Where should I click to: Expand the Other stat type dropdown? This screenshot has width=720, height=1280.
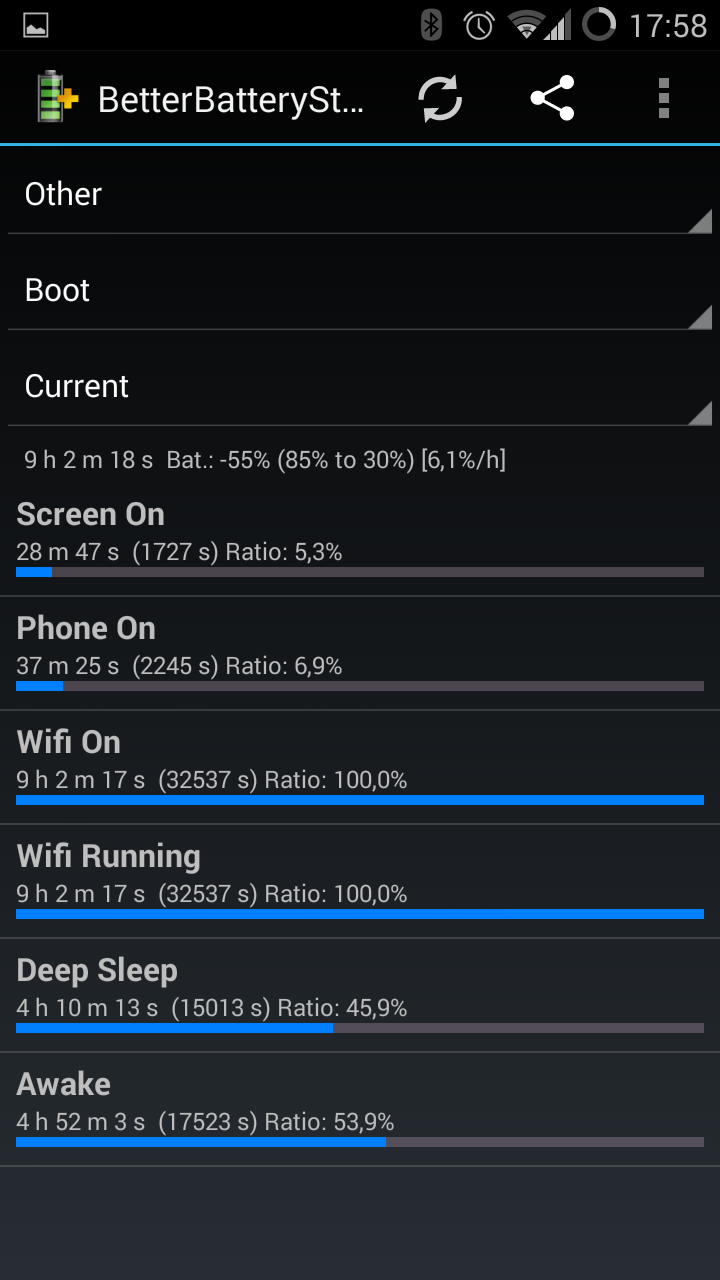click(360, 194)
